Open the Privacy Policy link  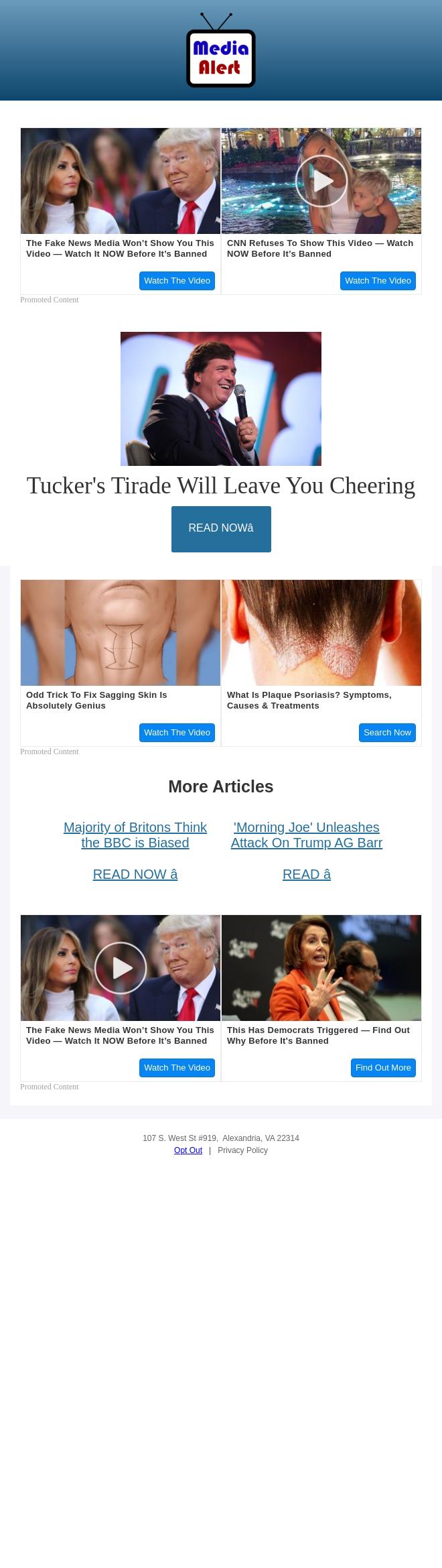point(242,1150)
